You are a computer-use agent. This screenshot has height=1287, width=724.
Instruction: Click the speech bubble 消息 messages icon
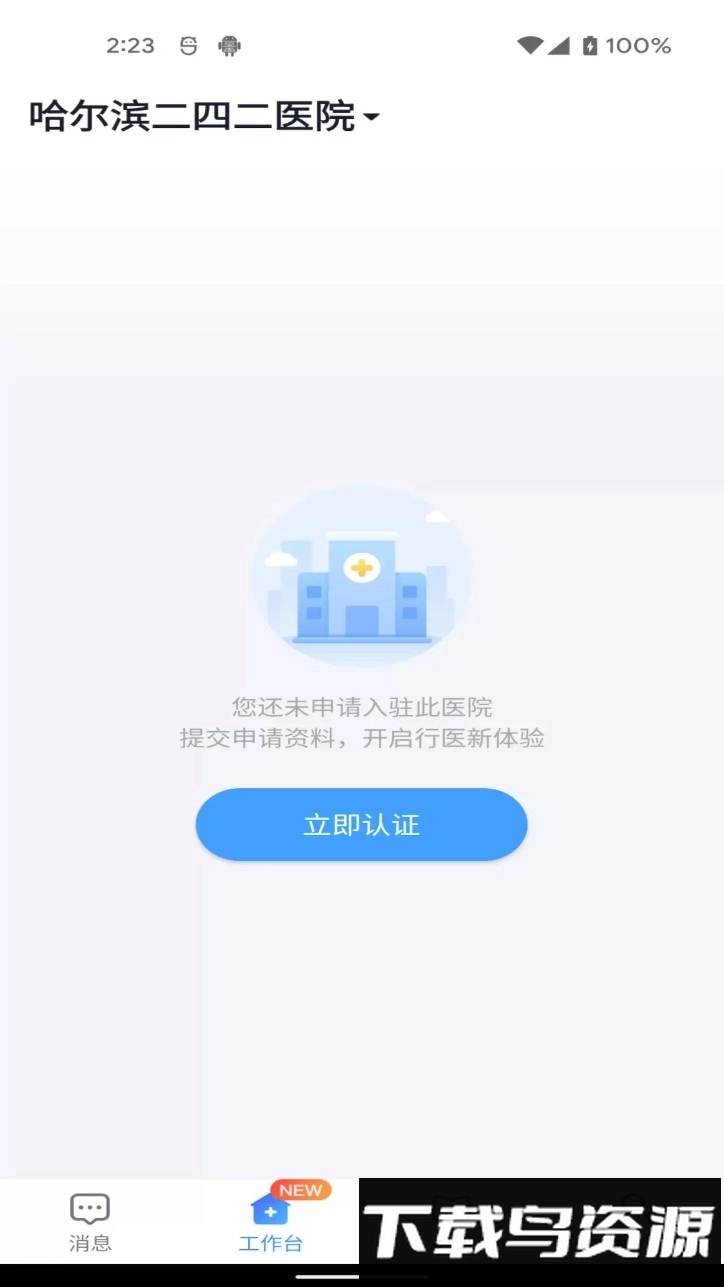point(89,1208)
